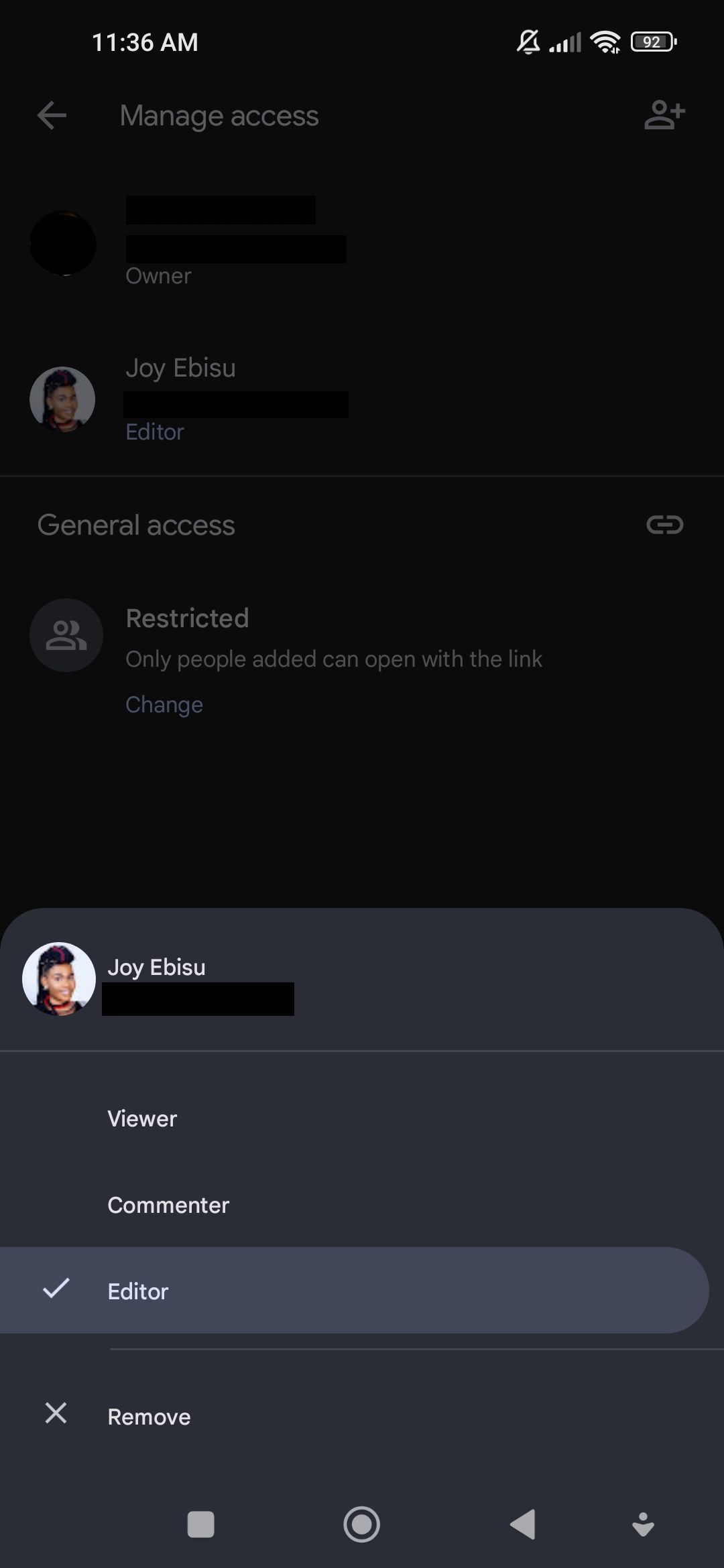
Task: Go to the home screen
Action: pos(361,1524)
